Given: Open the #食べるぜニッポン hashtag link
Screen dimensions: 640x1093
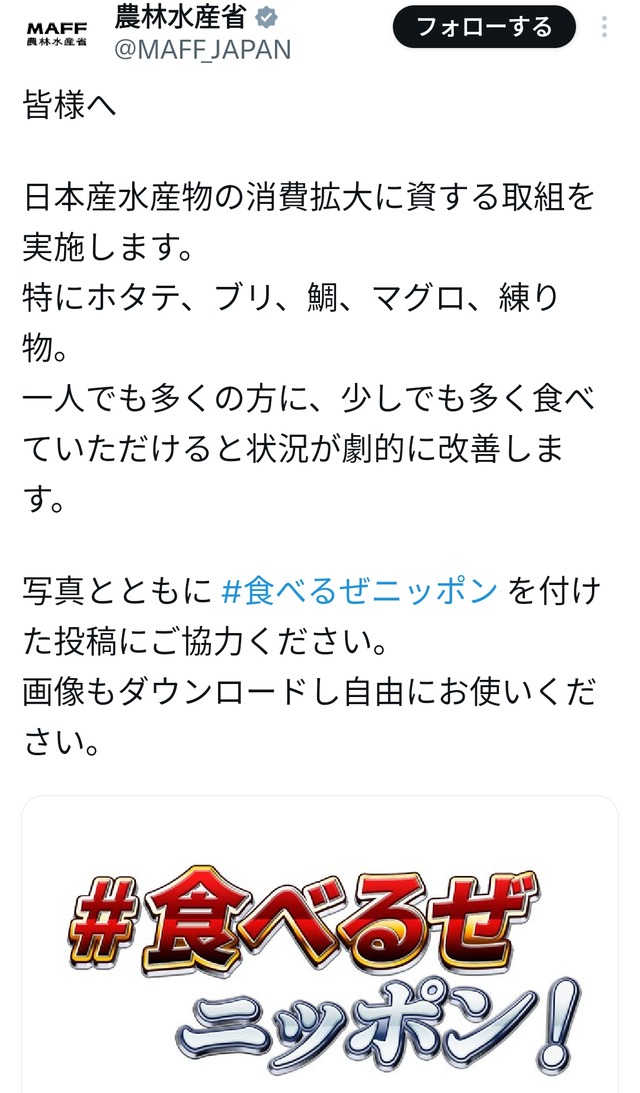Looking at the screenshot, I should [358, 591].
